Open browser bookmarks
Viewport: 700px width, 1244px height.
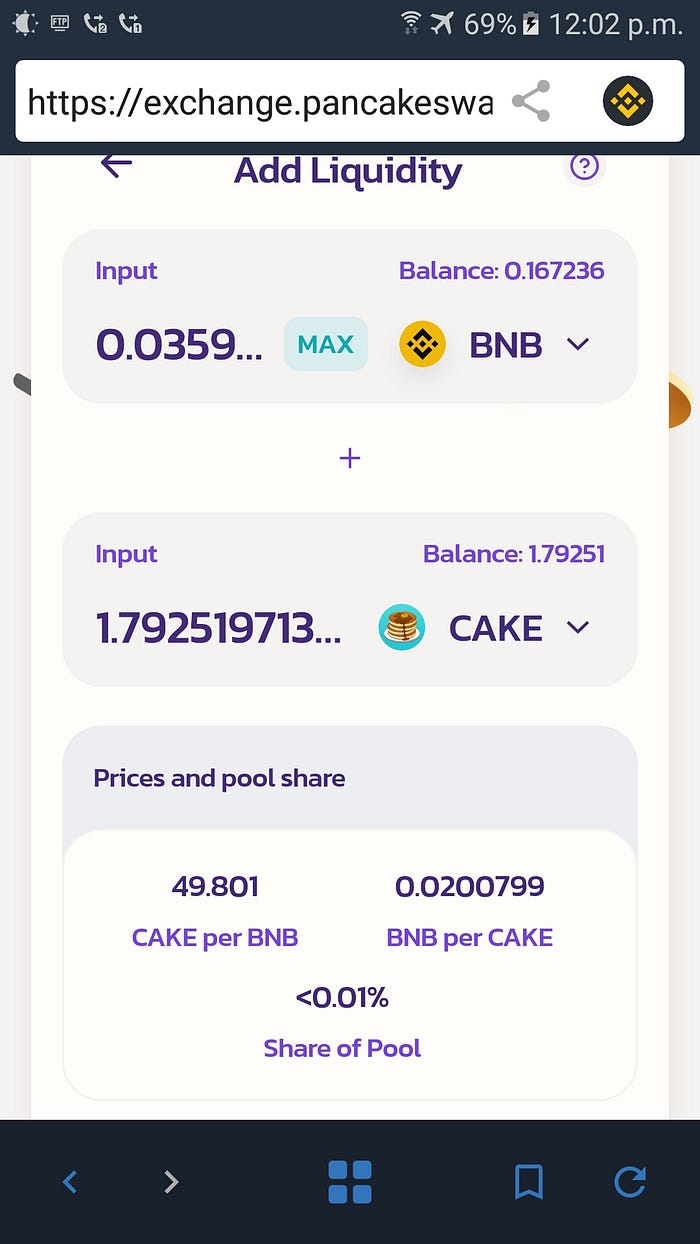528,1182
